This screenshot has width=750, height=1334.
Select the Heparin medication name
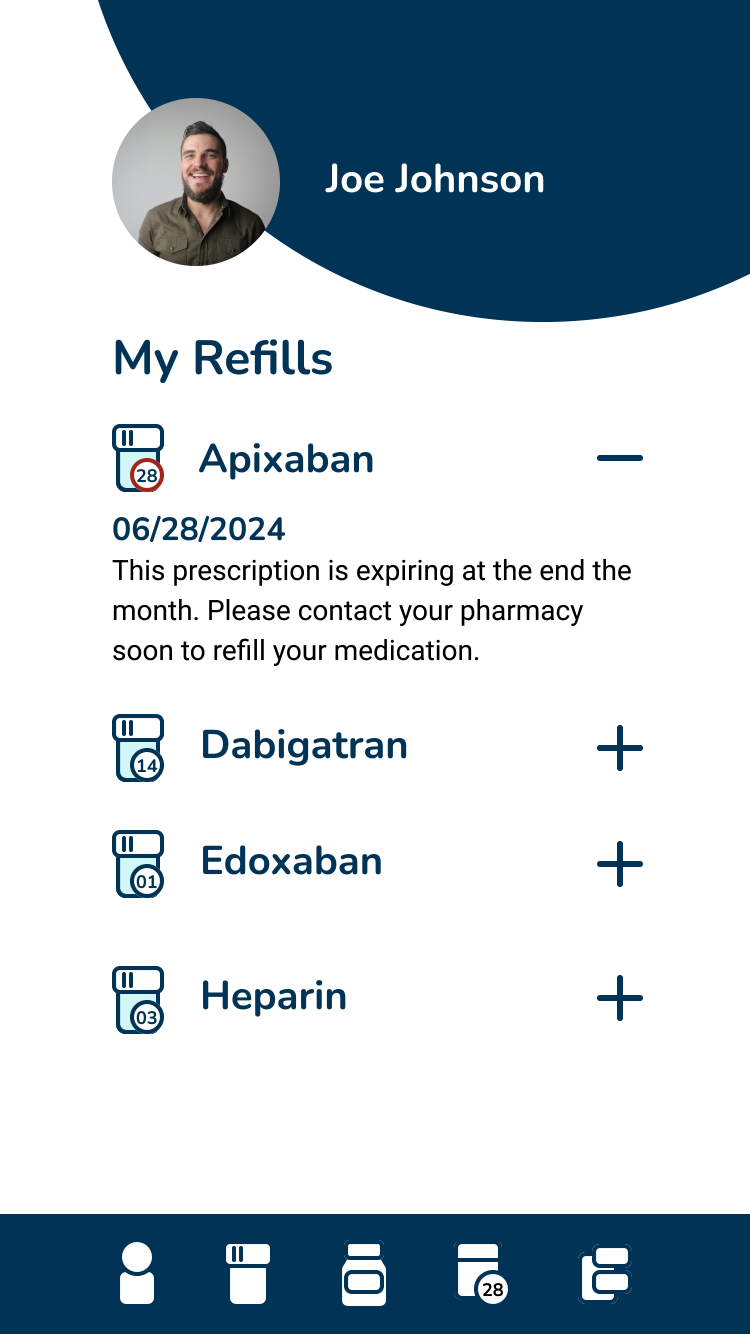[273, 995]
